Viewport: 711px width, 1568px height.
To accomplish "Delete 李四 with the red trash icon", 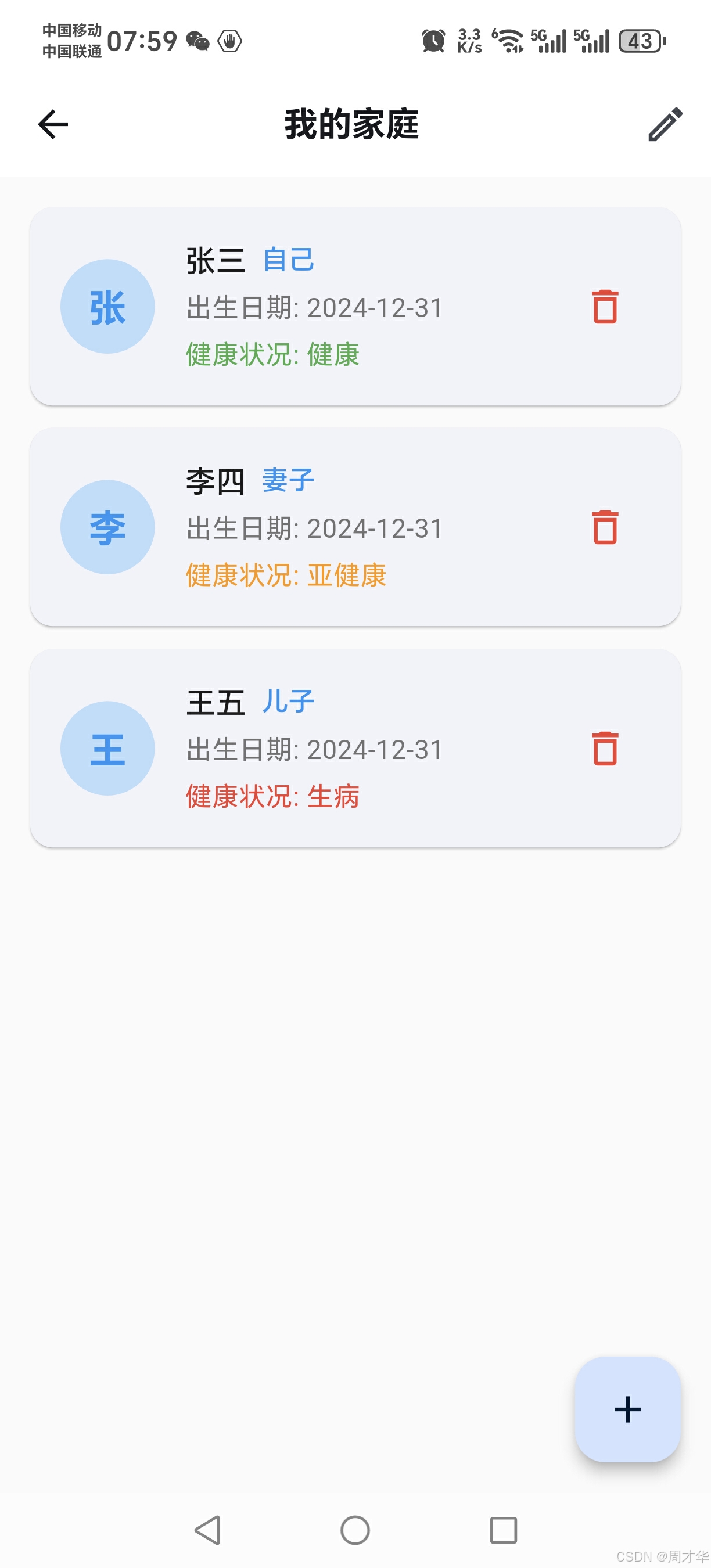I will [x=606, y=528].
